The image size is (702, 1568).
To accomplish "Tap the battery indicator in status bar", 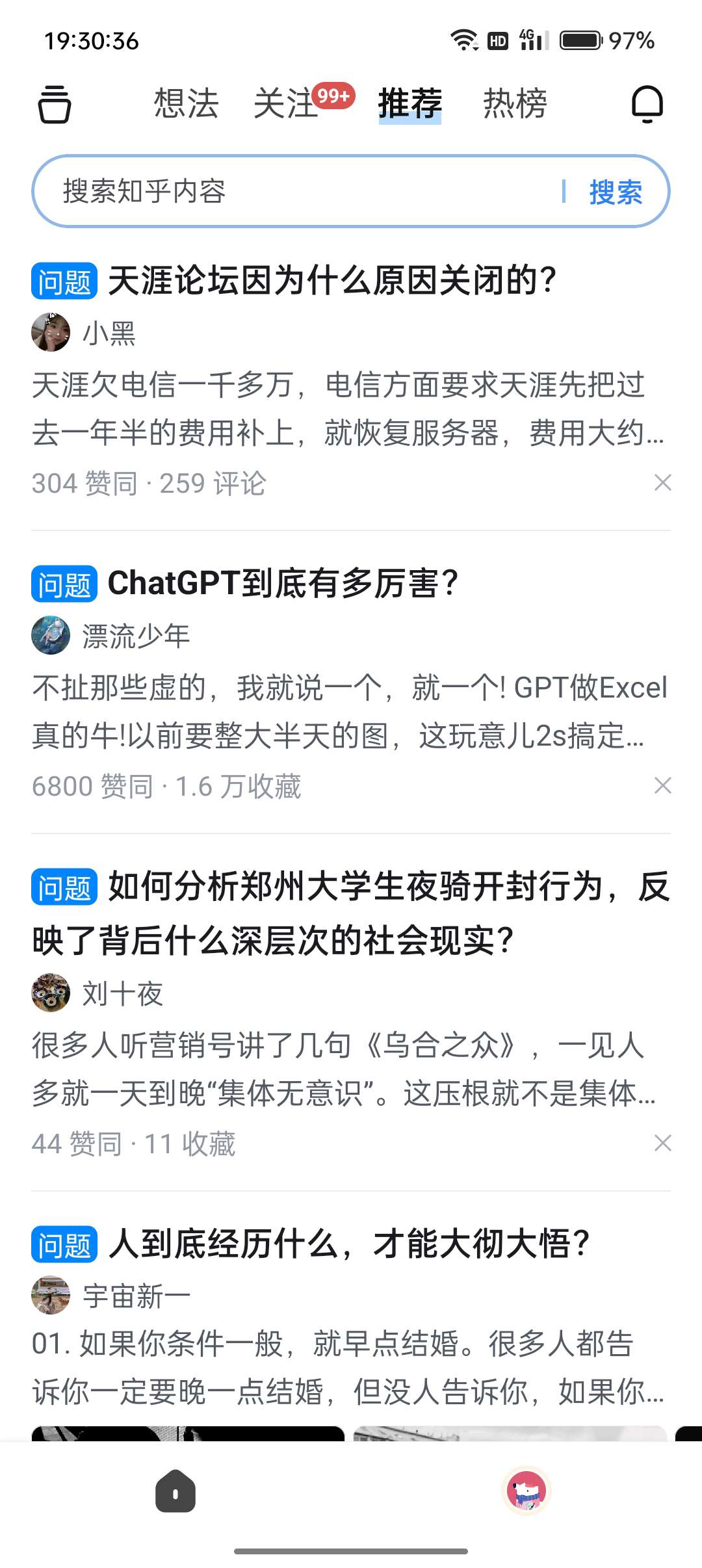I will click(x=580, y=40).
